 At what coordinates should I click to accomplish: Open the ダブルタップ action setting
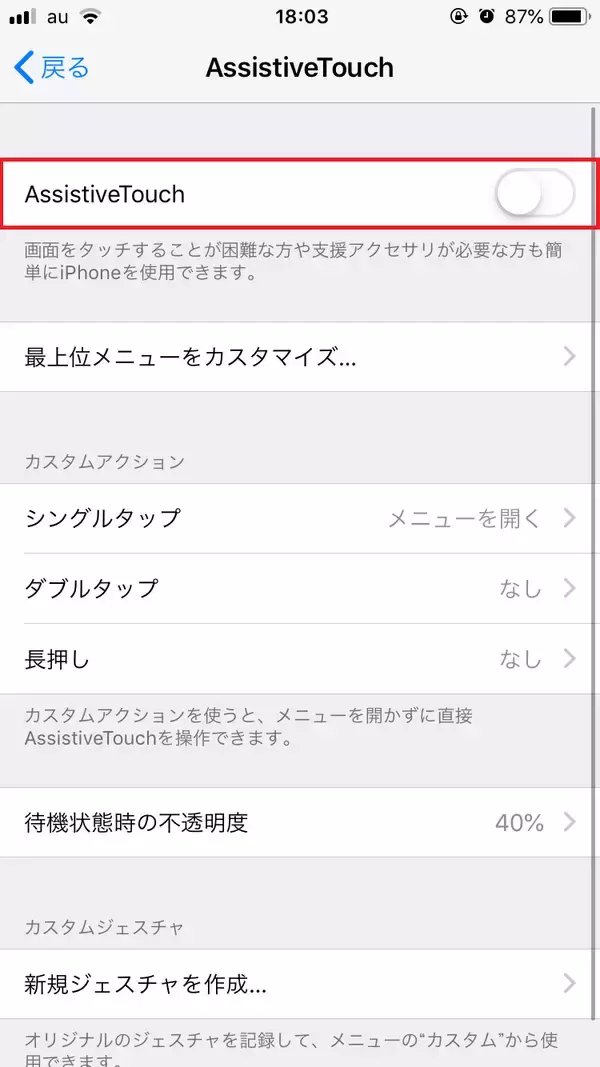(x=300, y=588)
